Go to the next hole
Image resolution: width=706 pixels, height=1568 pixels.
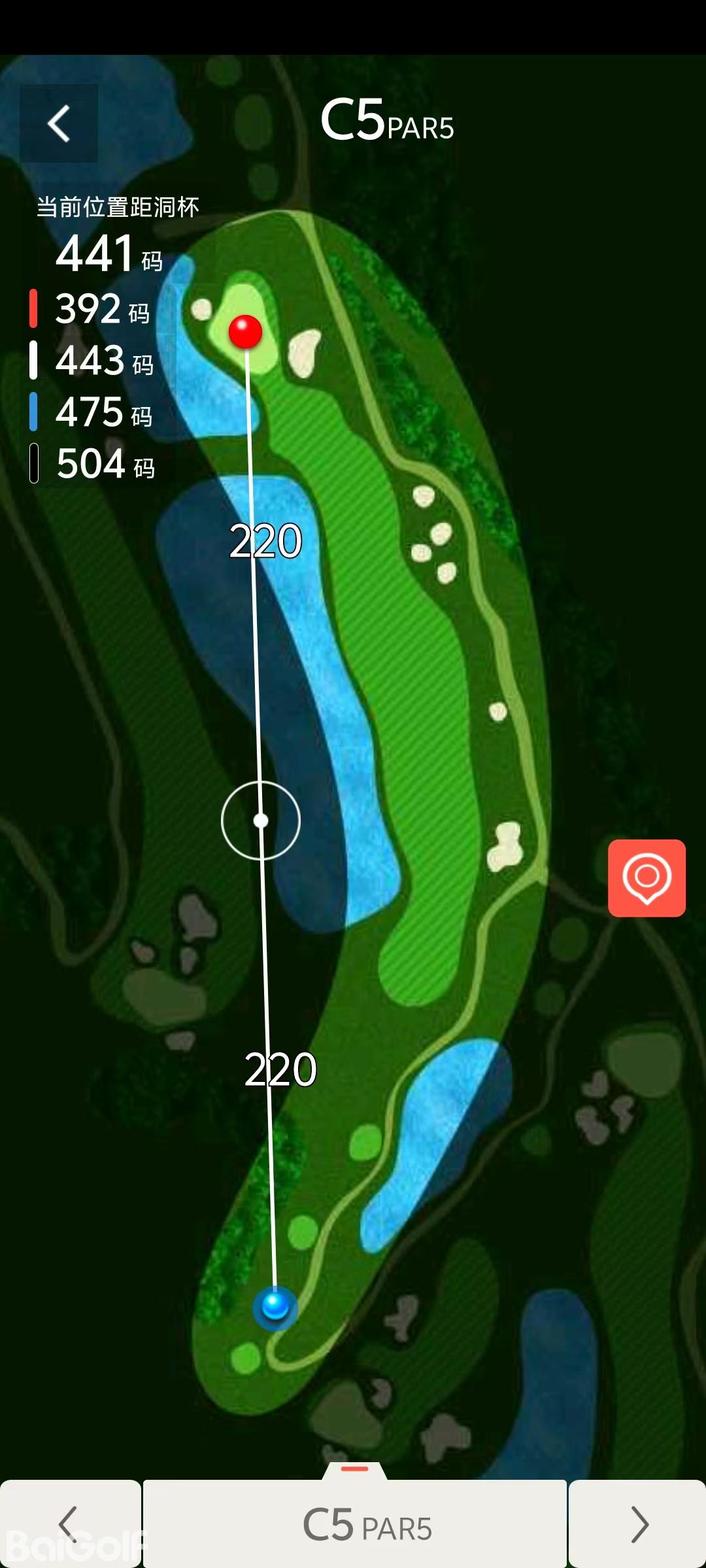click(637, 1524)
